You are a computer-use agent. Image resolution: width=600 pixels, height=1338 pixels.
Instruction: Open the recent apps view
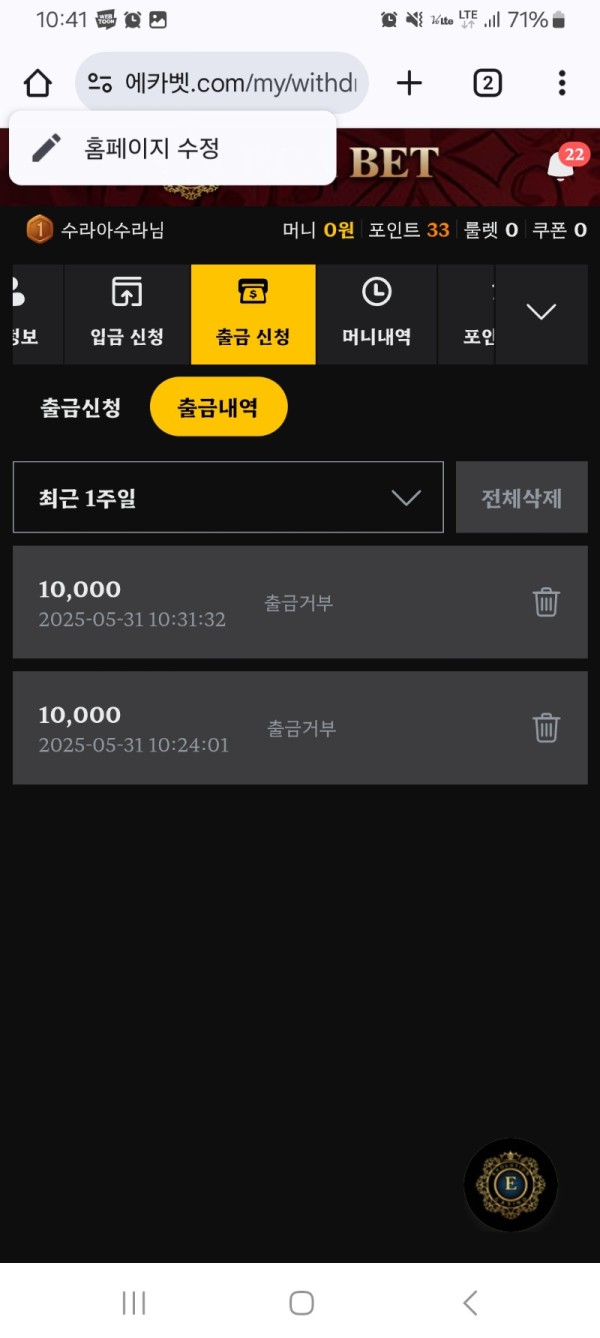[x=133, y=1302]
